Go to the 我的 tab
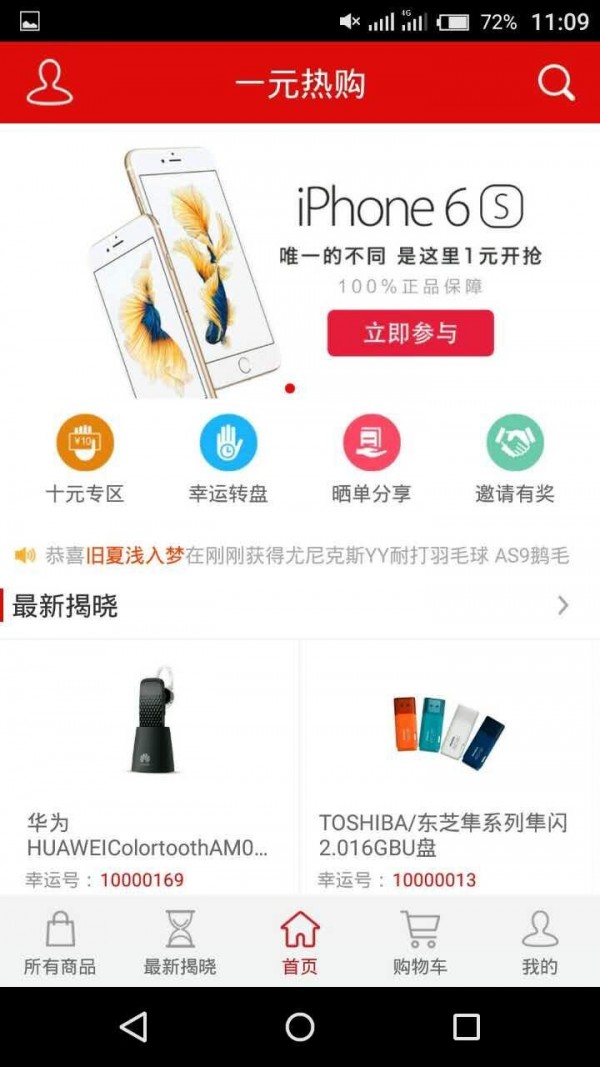600x1067 pixels. click(x=539, y=942)
